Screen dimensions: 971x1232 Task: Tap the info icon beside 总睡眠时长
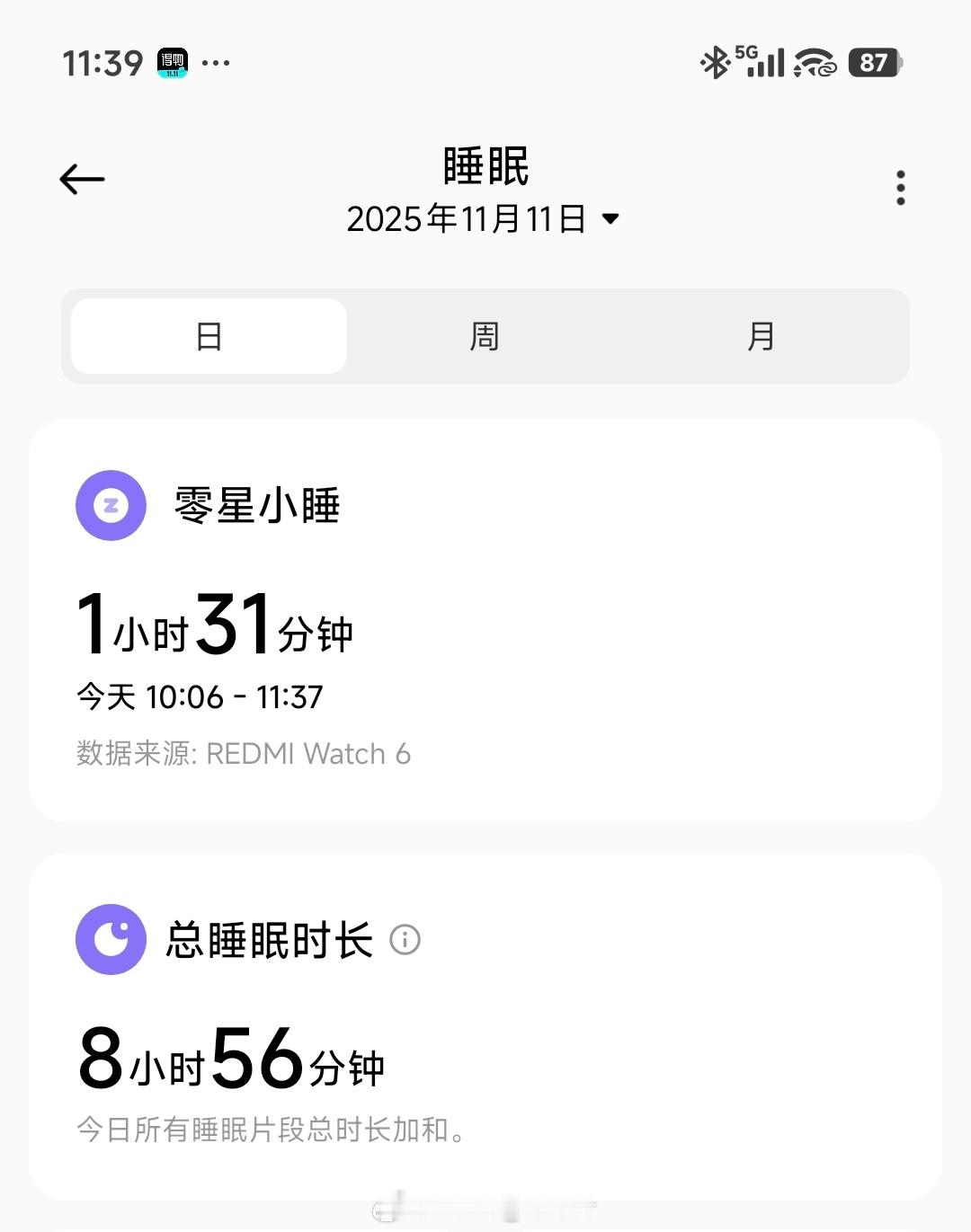406,940
